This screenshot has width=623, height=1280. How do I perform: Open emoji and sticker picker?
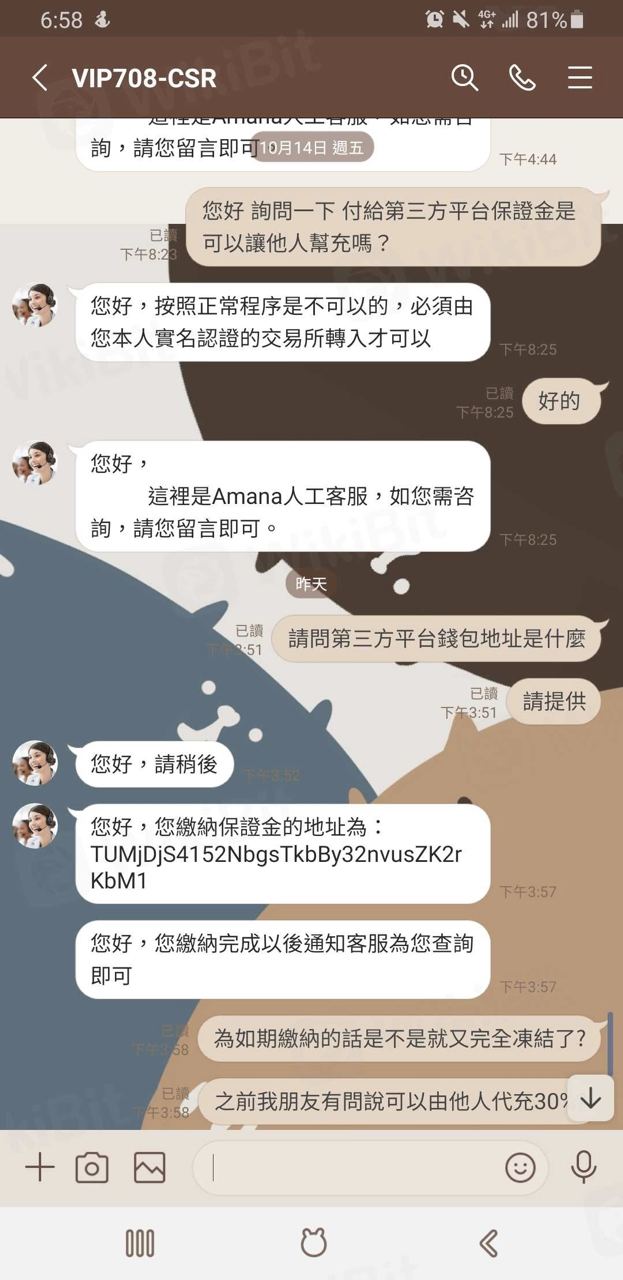pos(520,1167)
